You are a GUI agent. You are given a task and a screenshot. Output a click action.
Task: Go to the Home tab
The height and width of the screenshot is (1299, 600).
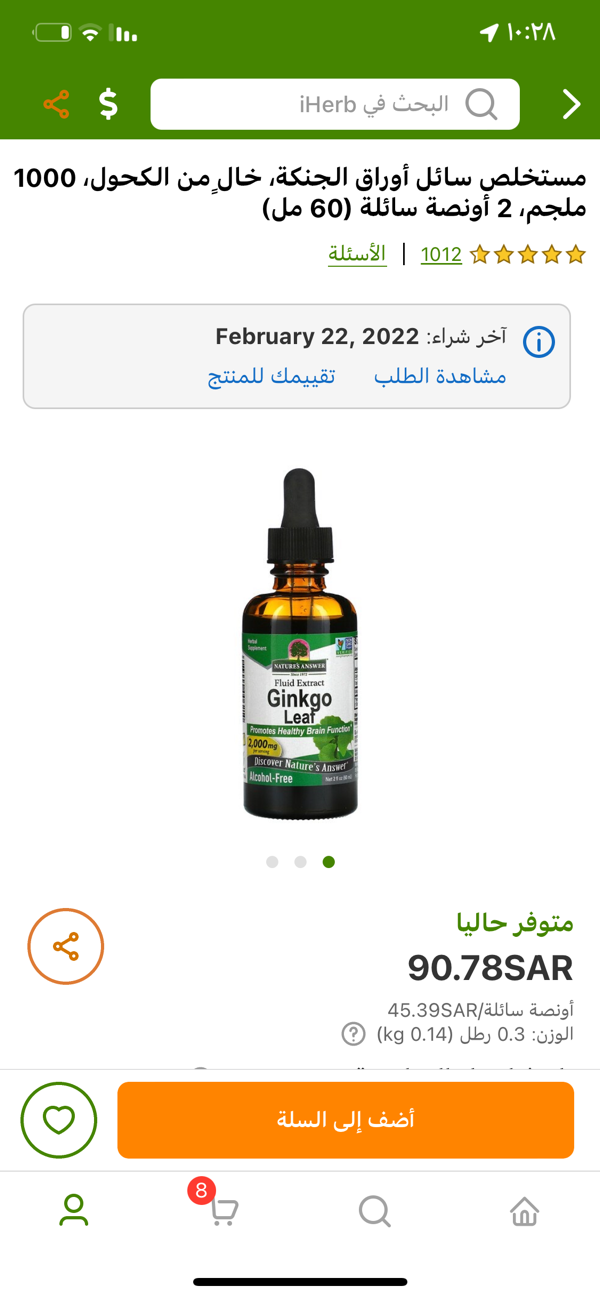pyautogui.click(x=525, y=1212)
